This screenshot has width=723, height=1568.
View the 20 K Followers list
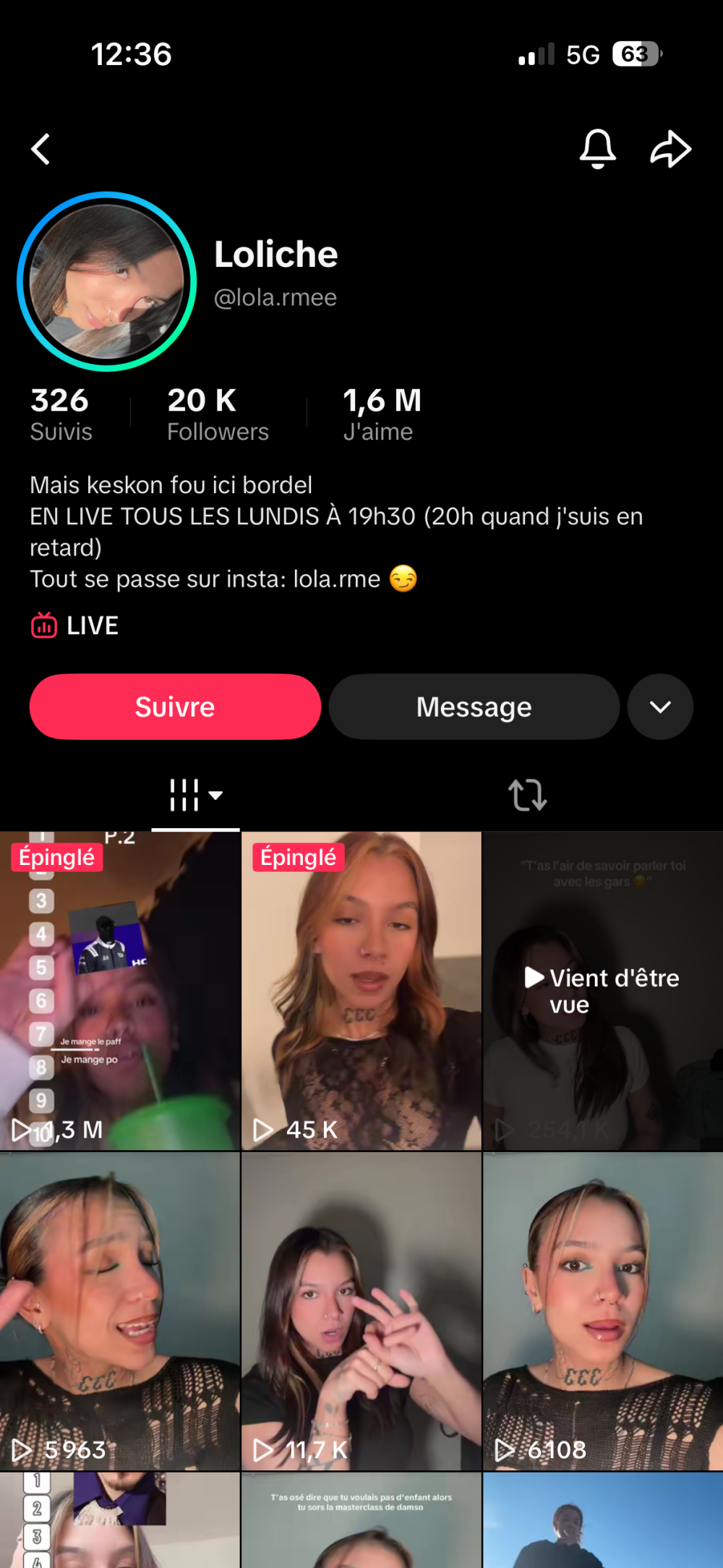[x=217, y=414]
